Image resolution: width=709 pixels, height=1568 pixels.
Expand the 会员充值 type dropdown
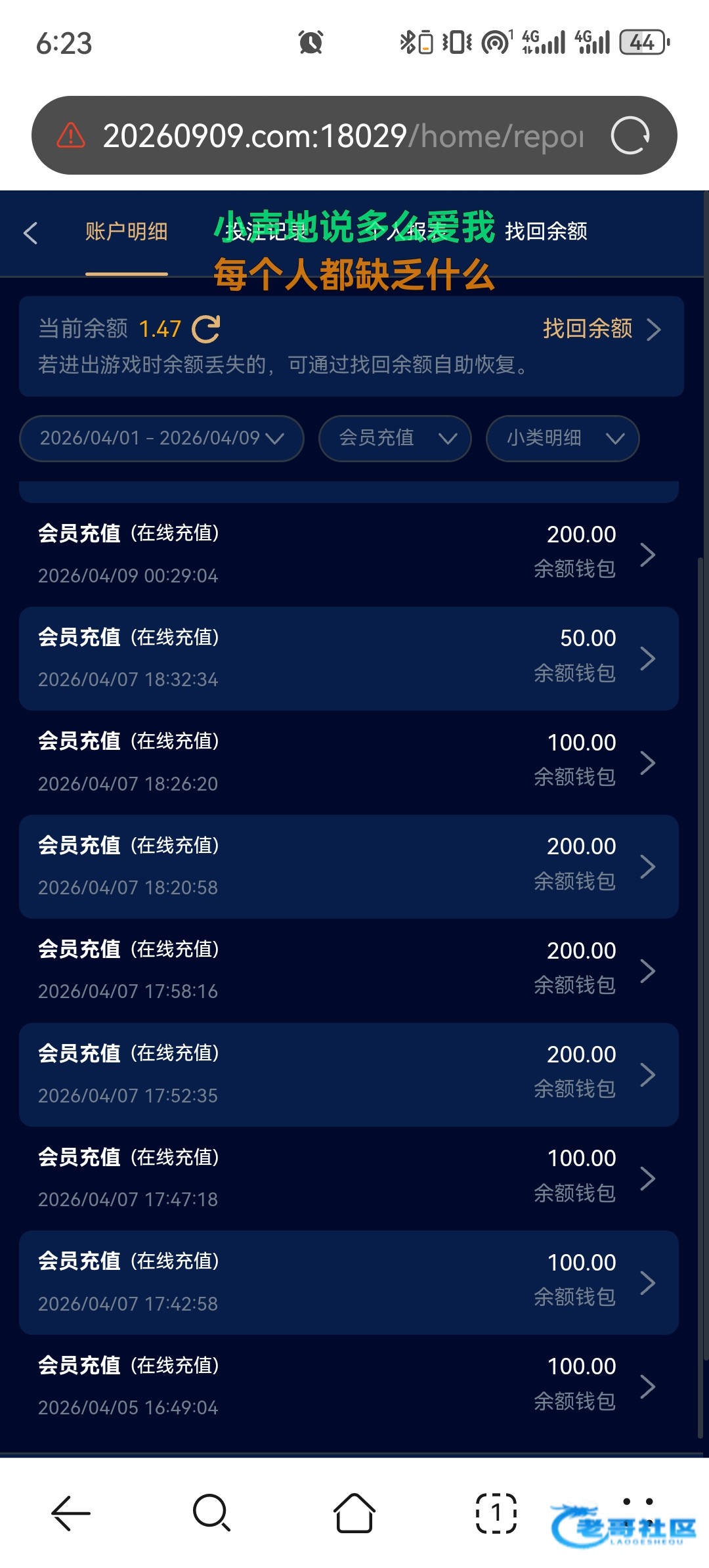point(395,438)
